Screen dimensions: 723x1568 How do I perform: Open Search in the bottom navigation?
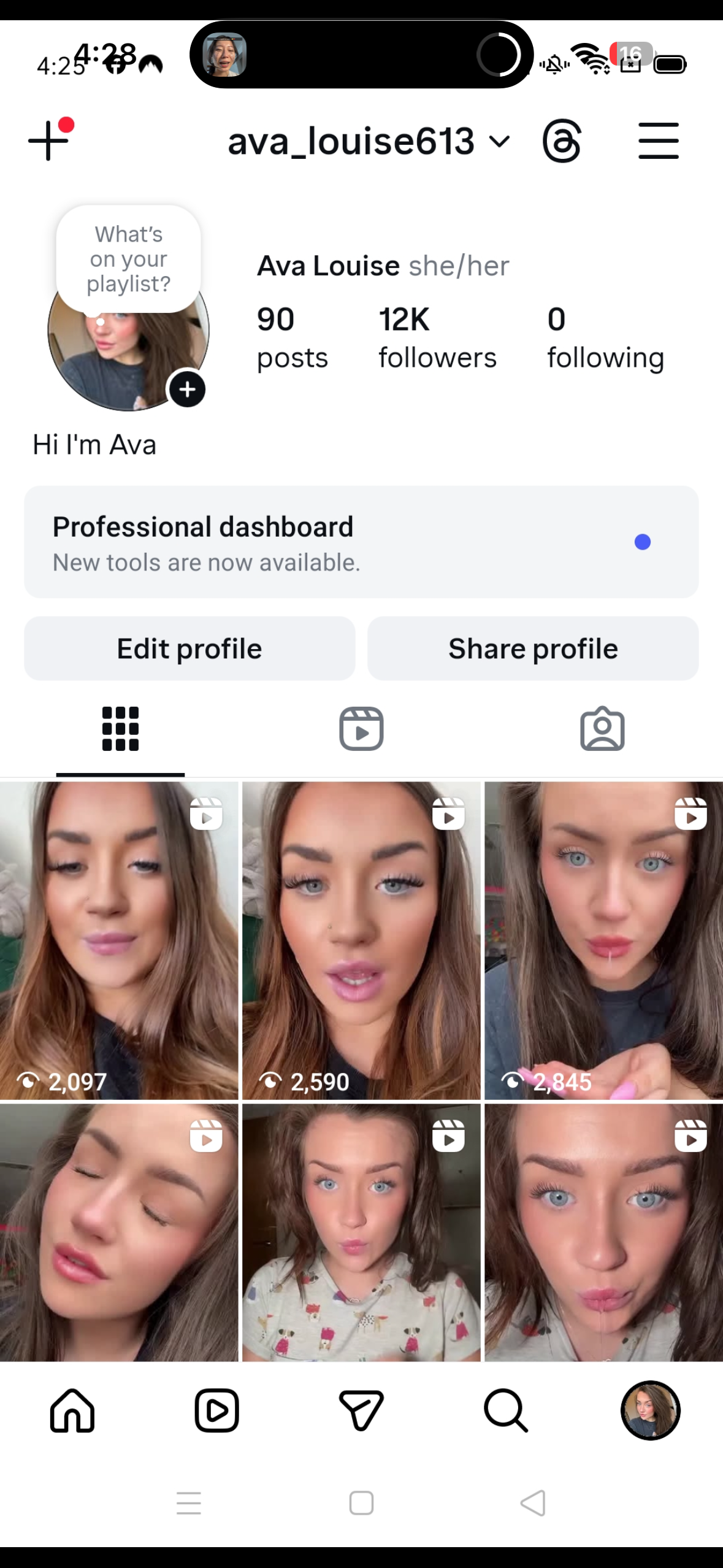pos(505,1410)
